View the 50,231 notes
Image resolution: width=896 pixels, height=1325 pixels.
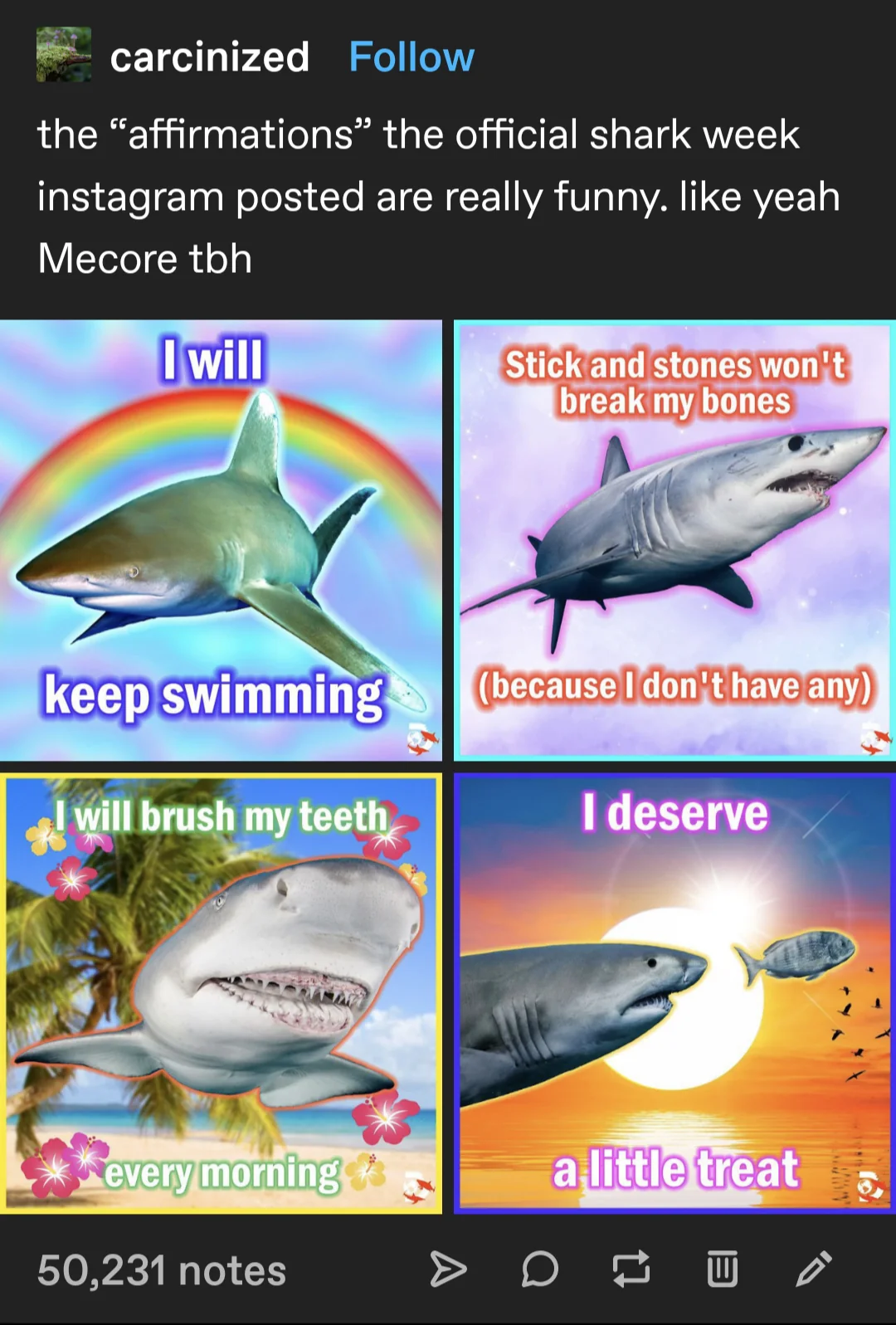point(162,1270)
